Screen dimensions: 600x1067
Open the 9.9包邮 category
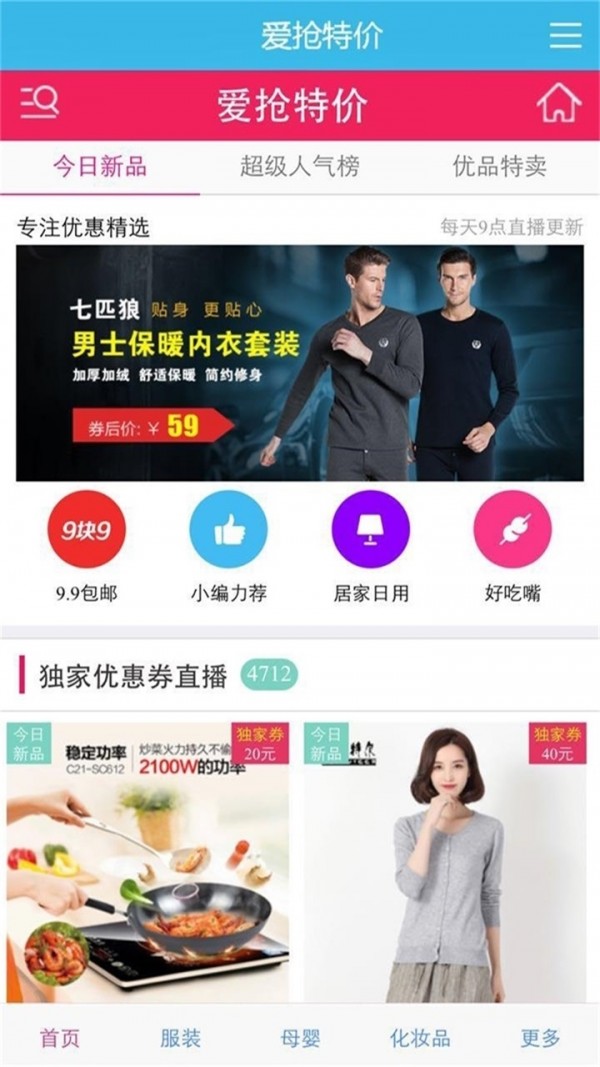87,546
